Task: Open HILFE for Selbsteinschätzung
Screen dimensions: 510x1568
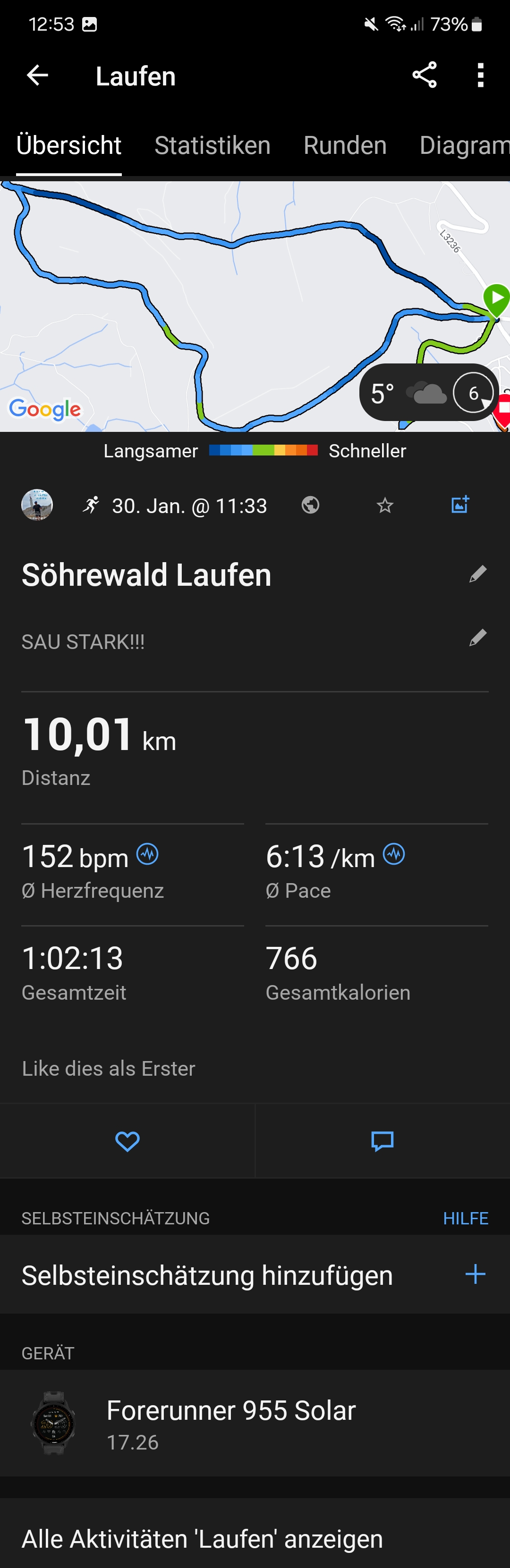Action: 465,1218
